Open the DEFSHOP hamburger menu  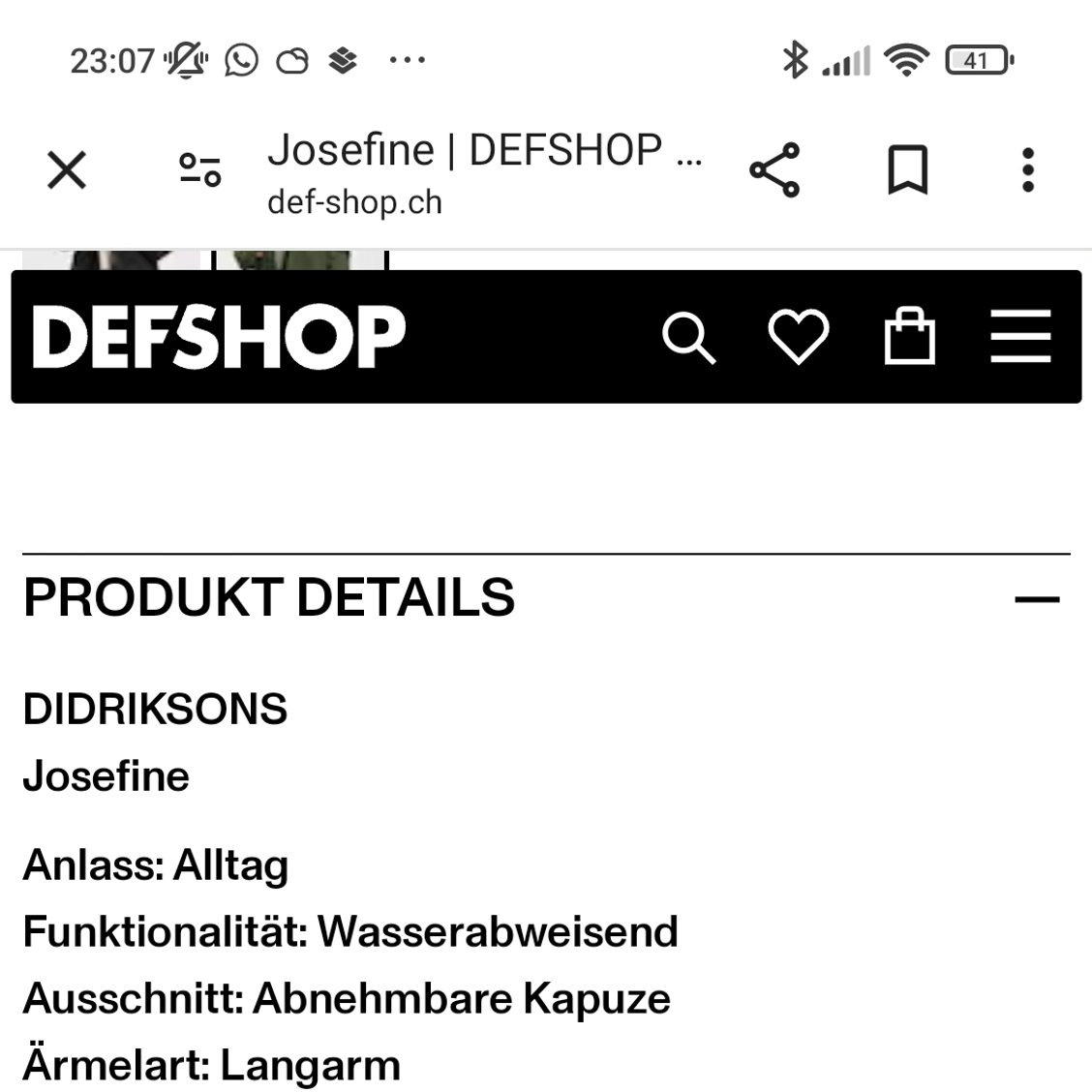pos(1020,337)
